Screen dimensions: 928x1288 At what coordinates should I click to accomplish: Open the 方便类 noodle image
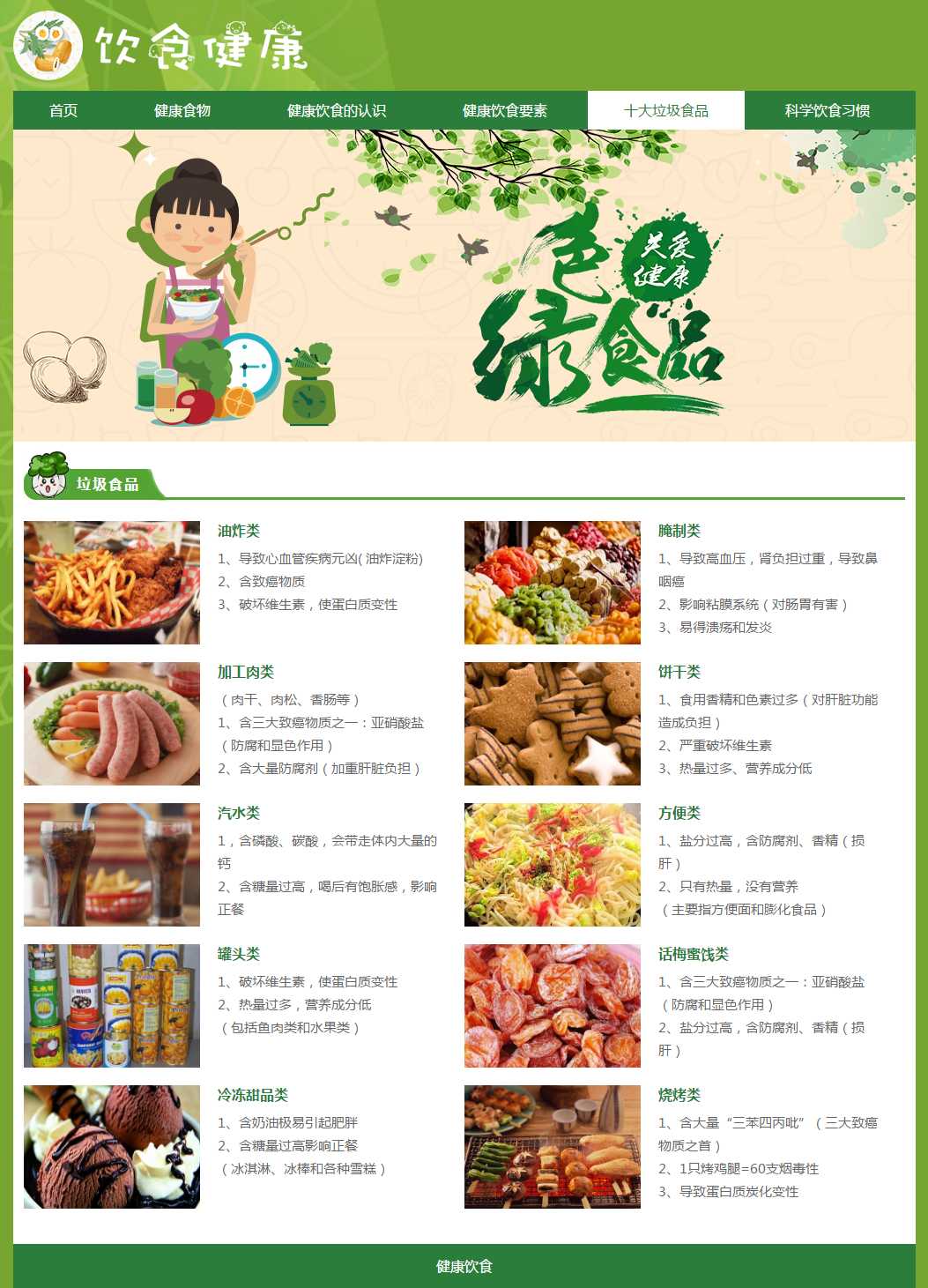tap(553, 865)
